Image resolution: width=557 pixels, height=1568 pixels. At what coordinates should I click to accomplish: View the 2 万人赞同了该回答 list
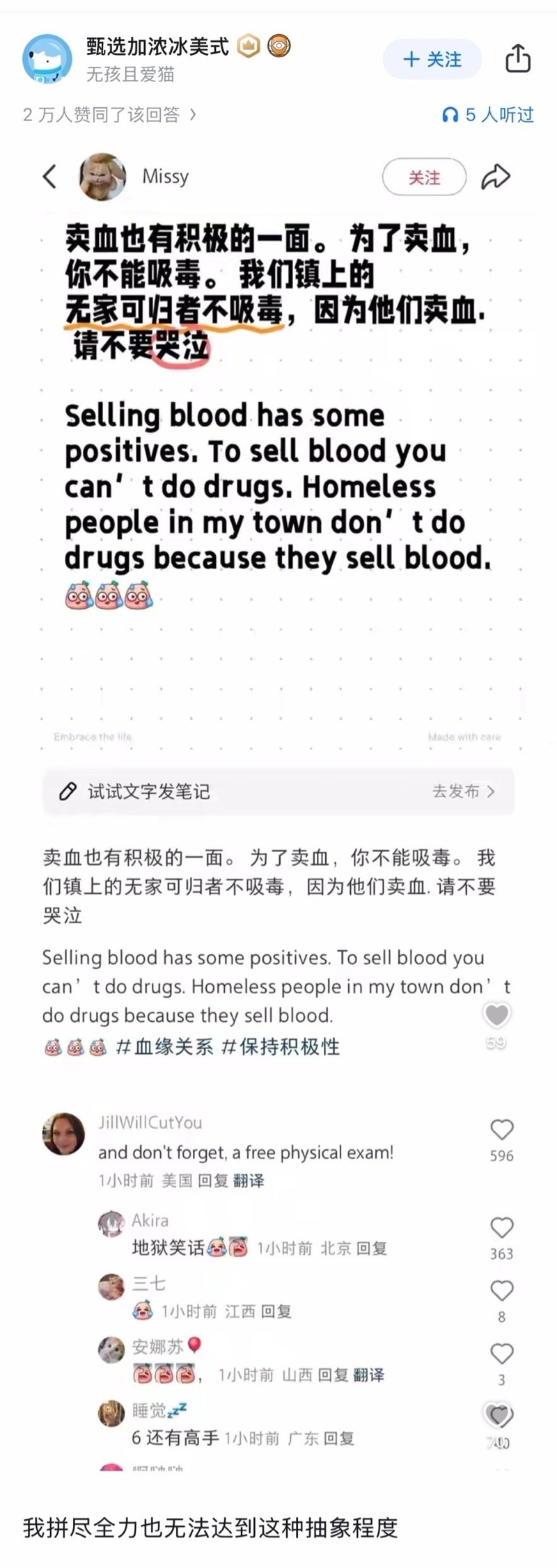tap(109, 115)
